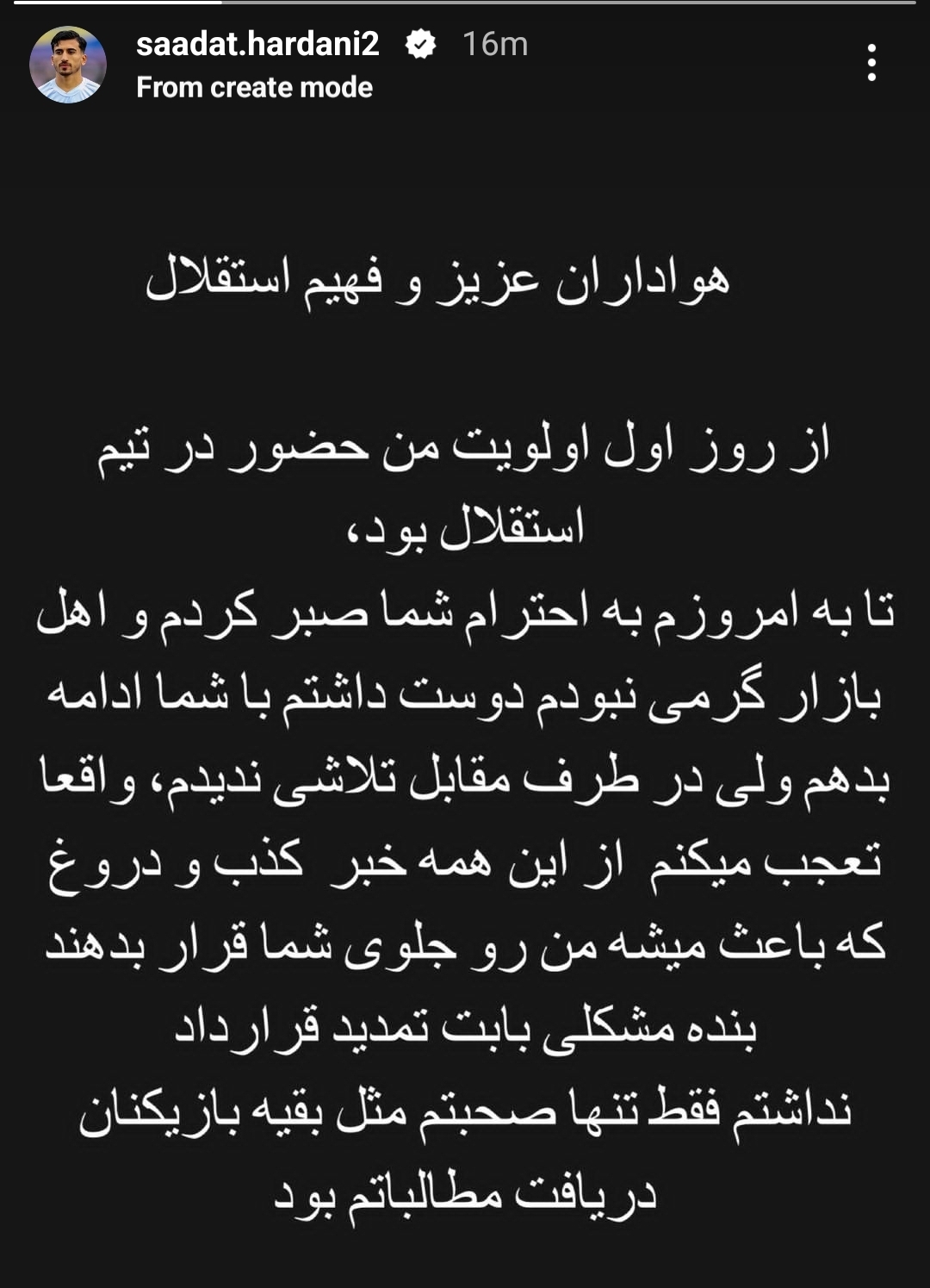Click the story progress bar at the top
Viewport: 930px width, 1288px height.
tap(465, 4)
